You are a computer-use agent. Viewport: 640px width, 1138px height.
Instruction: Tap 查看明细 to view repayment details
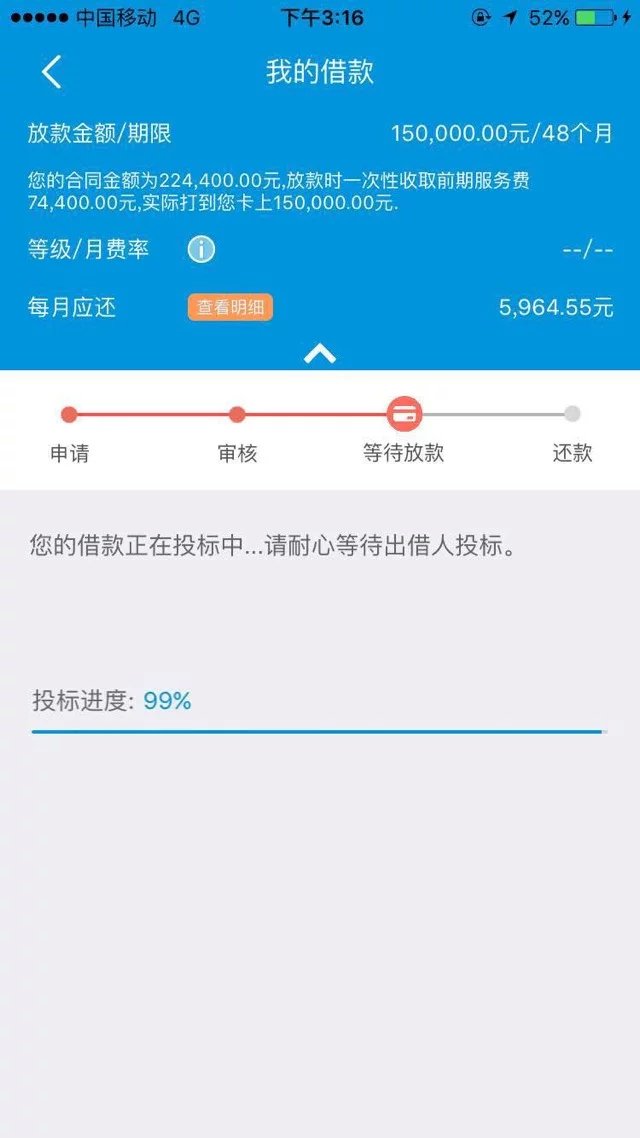coord(230,307)
